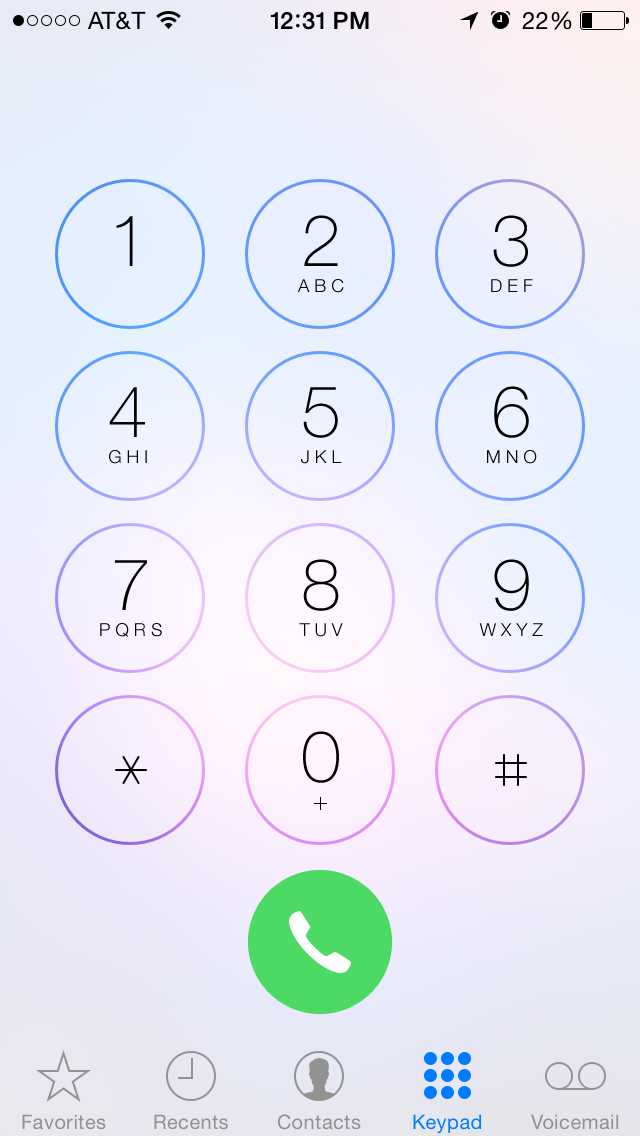Enter digit 3 DEF
The height and width of the screenshot is (1136, 640).
510,254
